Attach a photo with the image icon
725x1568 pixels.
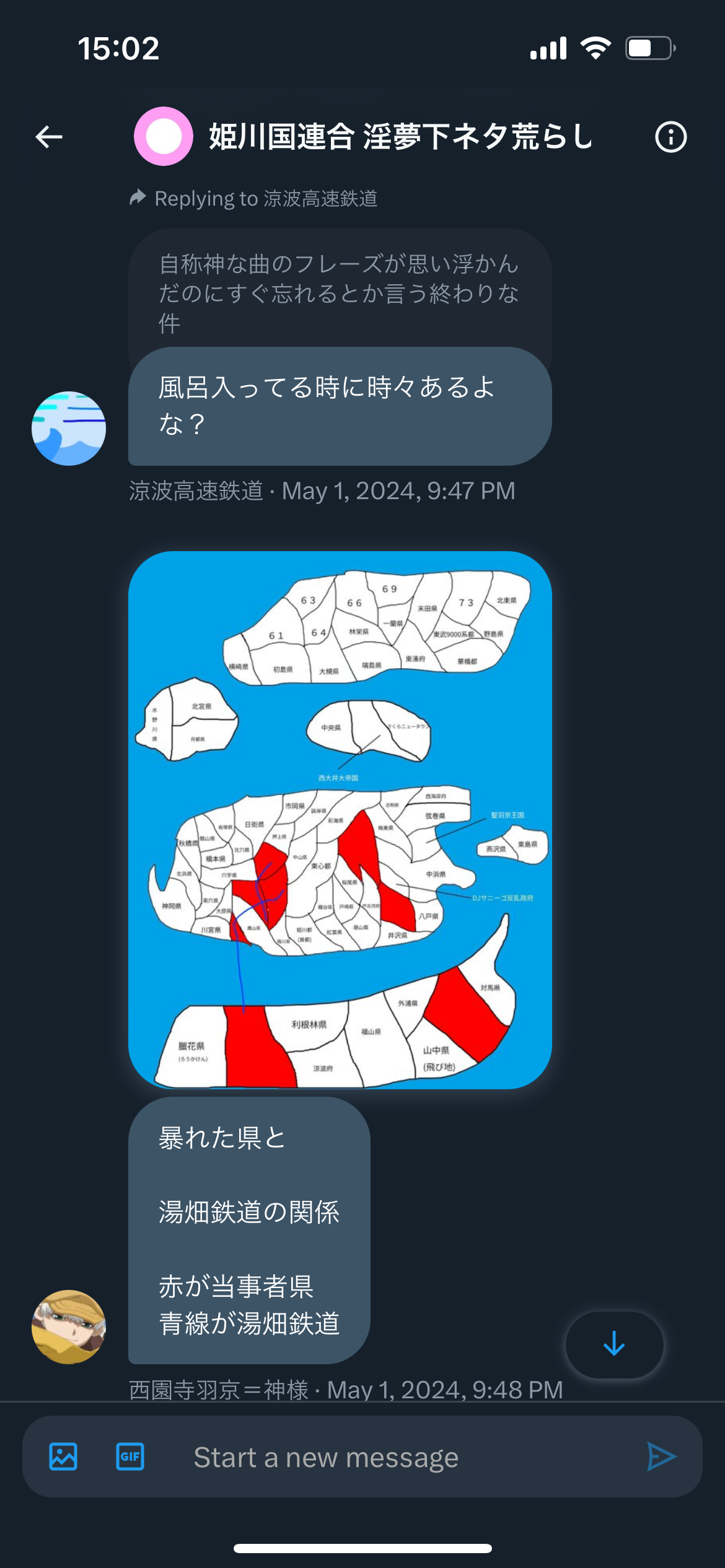pyautogui.click(x=63, y=1457)
